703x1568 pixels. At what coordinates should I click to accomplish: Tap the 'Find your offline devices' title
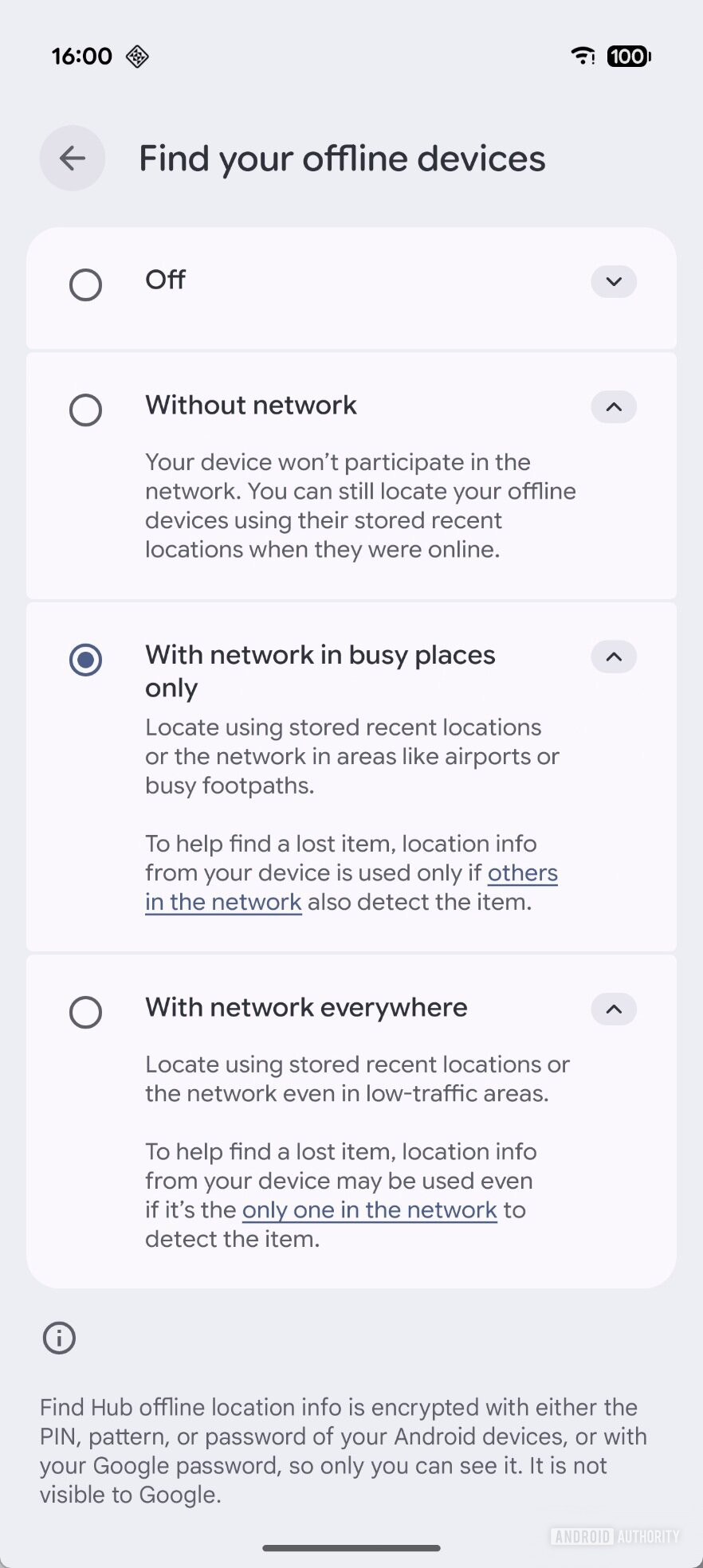(341, 158)
